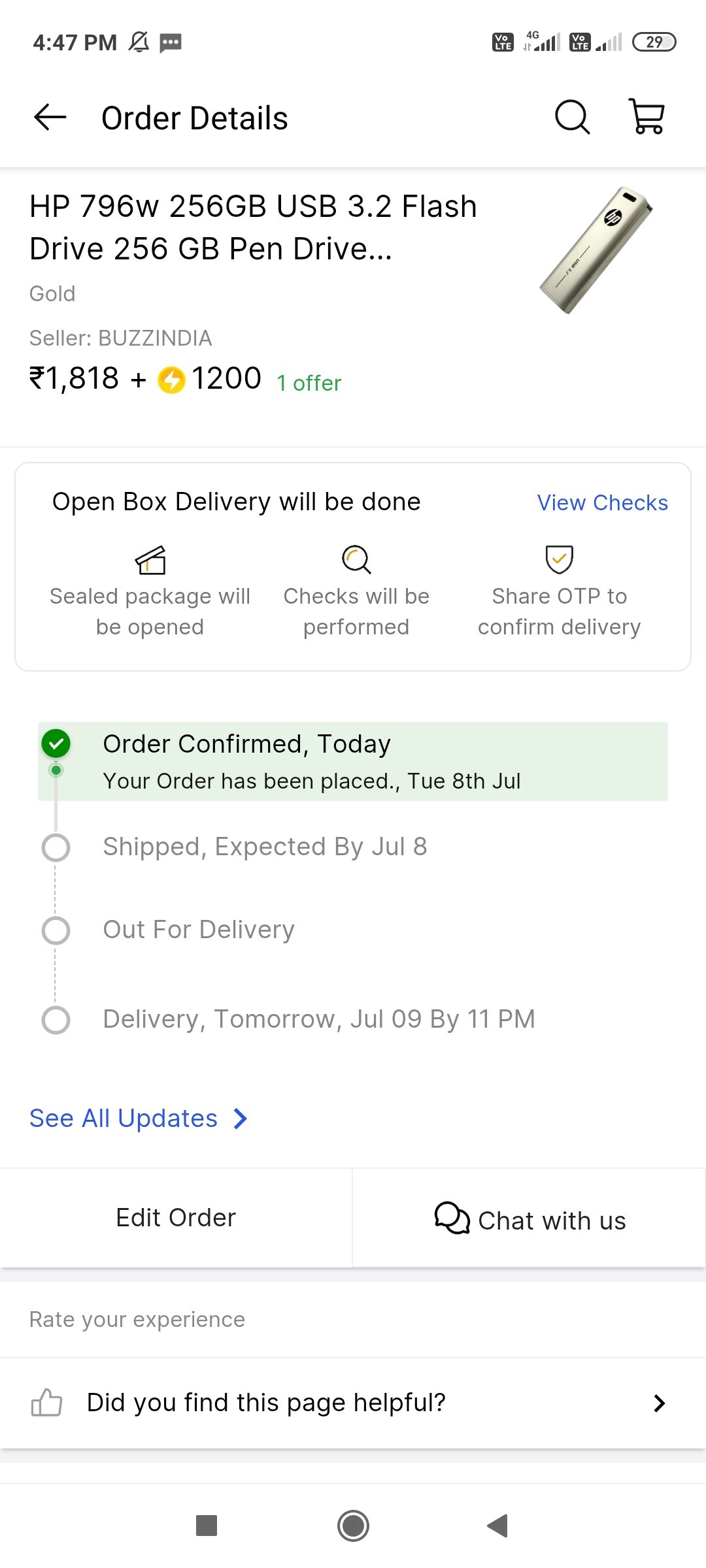Open the HP flash drive product image
Viewport: 706px width, 1568px height.
[x=596, y=250]
